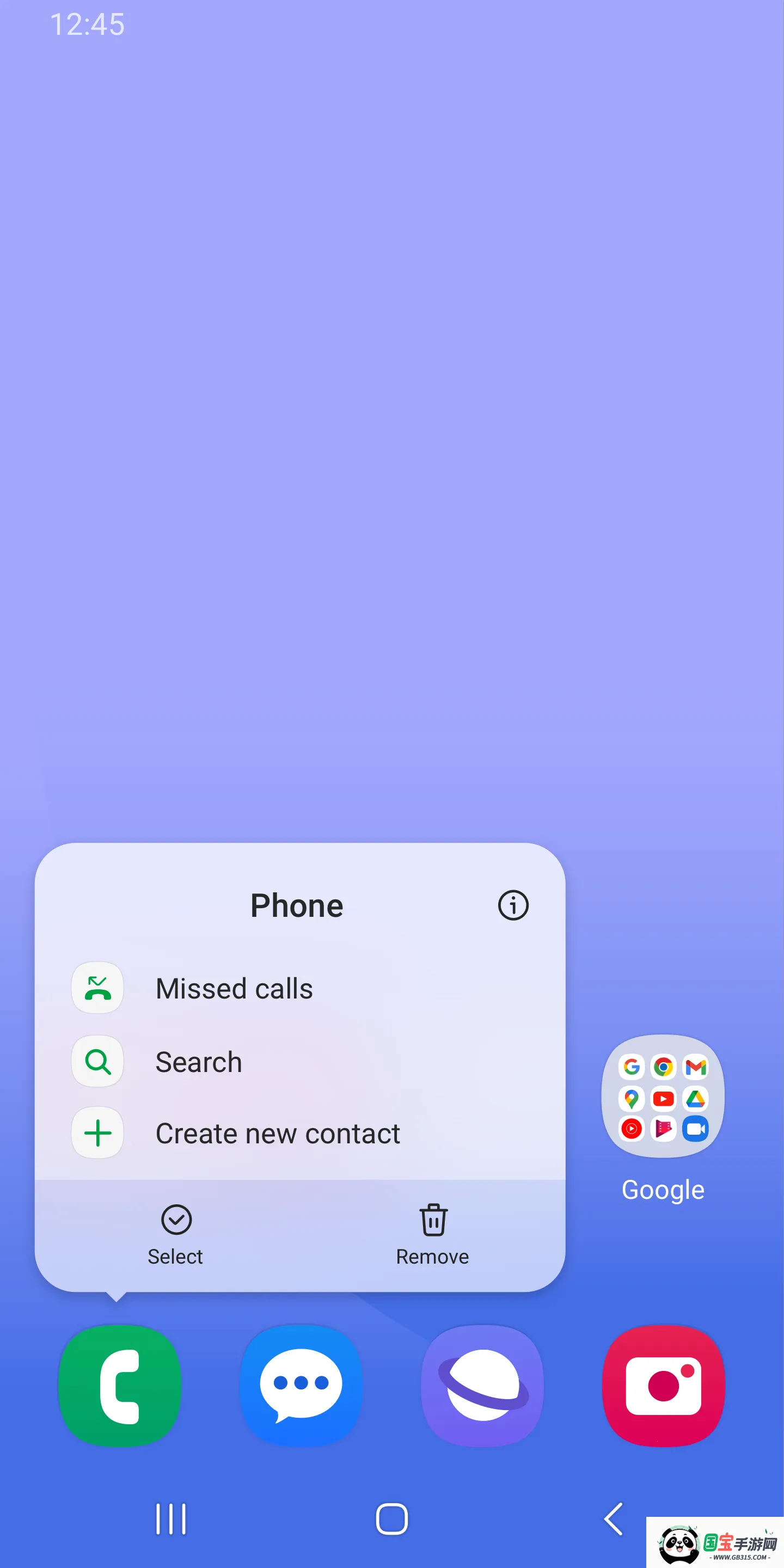The height and width of the screenshot is (1568, 784).
Task: Open the red Camera app
Action: pos(663,1386)
